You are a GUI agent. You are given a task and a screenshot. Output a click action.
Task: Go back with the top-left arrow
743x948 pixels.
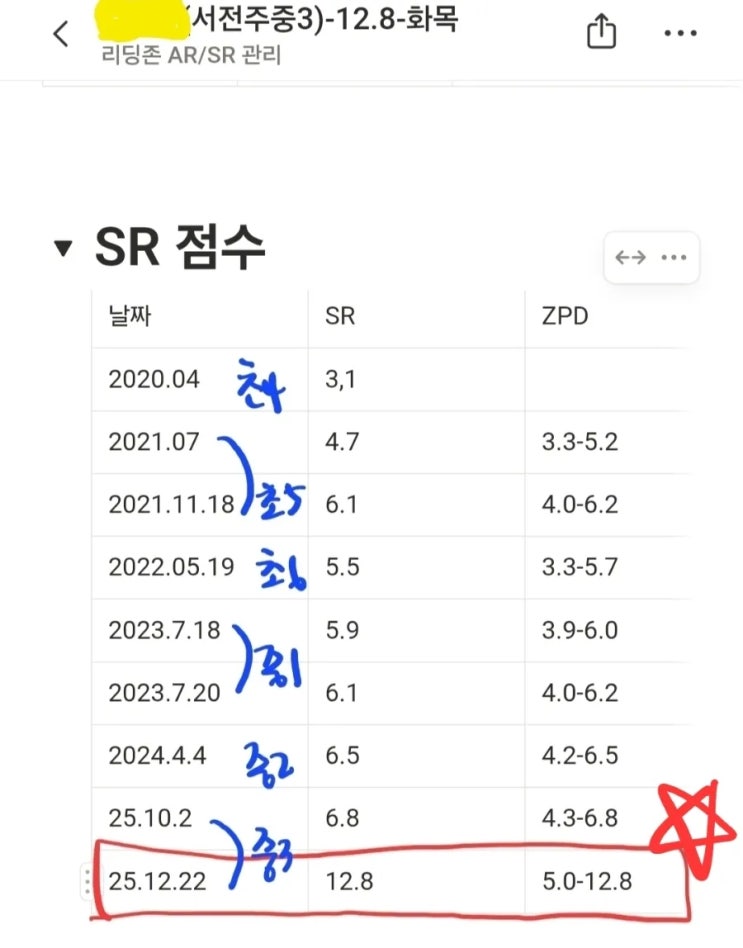point(61,34)
